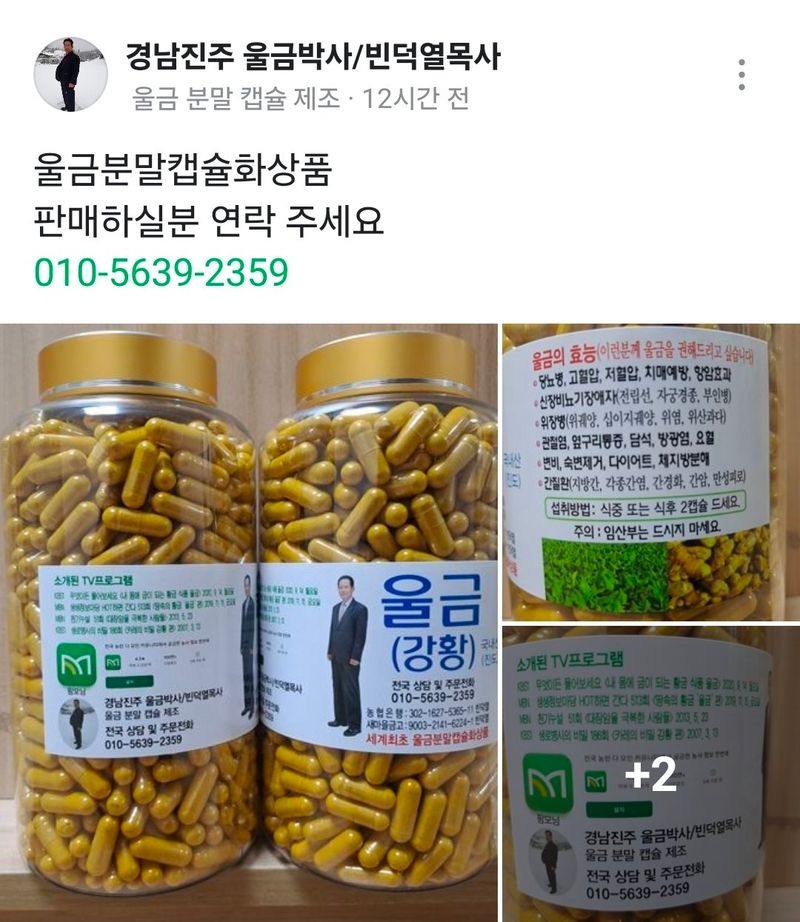800x922 pixels.
Task: View the 울금의 효능 label photo
Action: coord(650,471)
